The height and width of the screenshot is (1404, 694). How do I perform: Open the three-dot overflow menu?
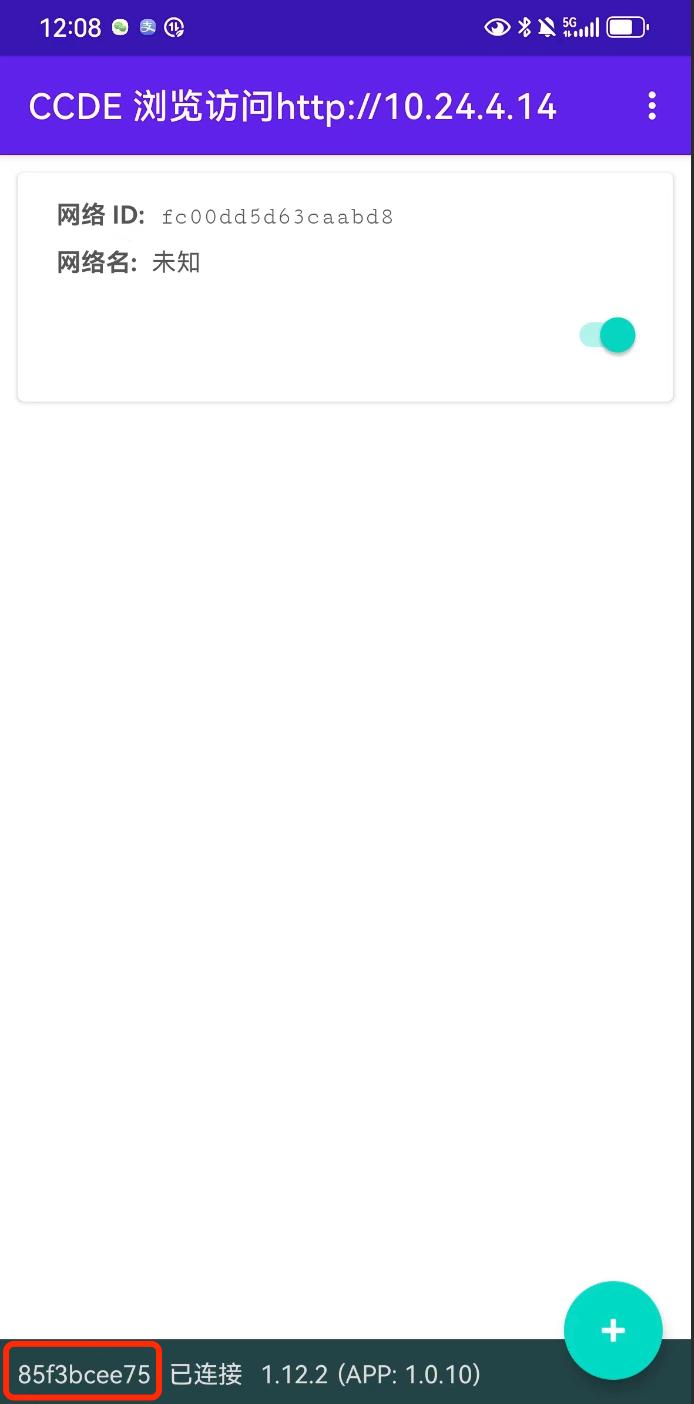point(652,106)
